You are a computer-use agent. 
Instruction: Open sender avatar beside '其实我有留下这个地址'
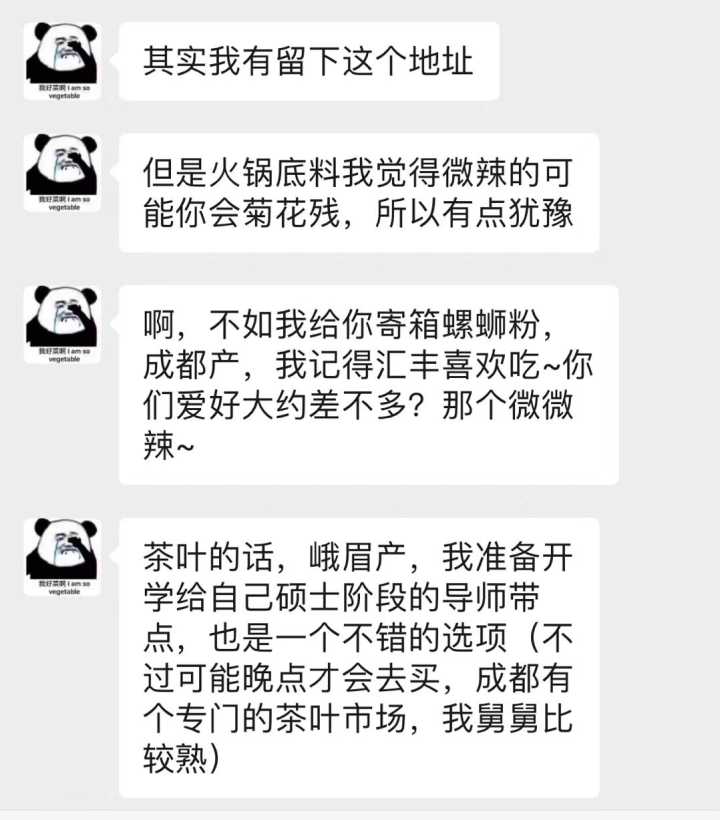click(62, 60)
